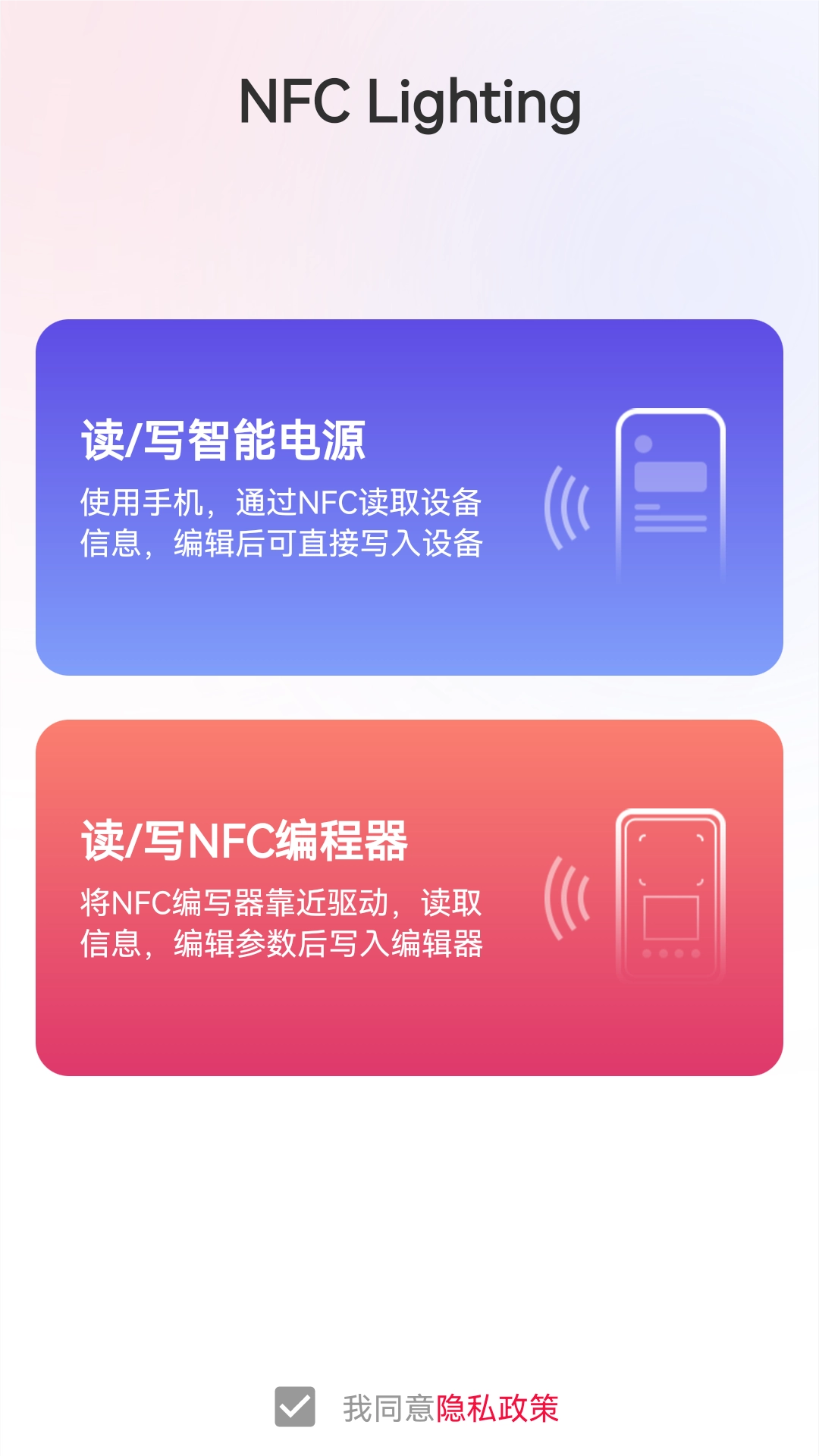Viewport: 819px width, 1456px height.
Task: Tap the NFC Lighting title
Action: pyautogui.click(x=409, y=104)
